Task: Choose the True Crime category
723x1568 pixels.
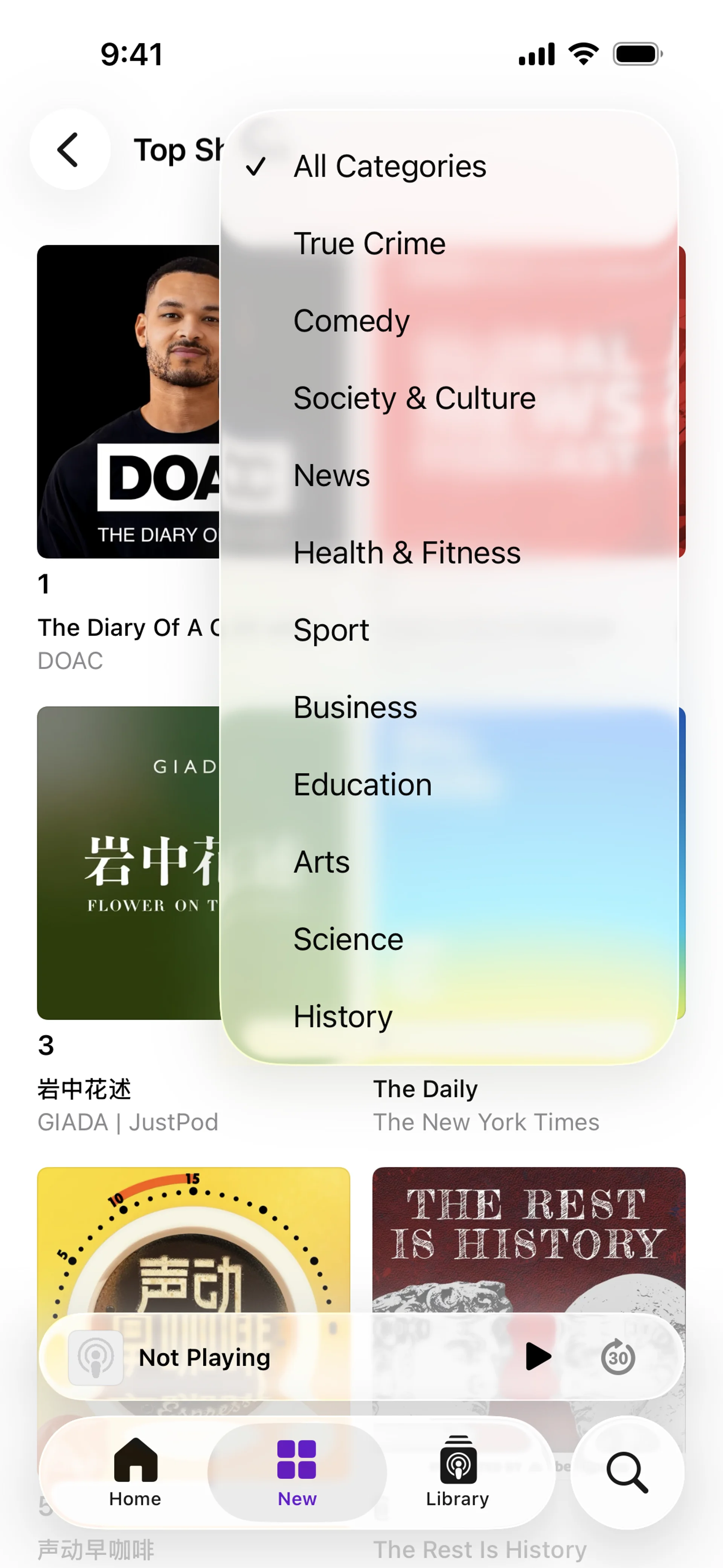Action: click(369, 243)
